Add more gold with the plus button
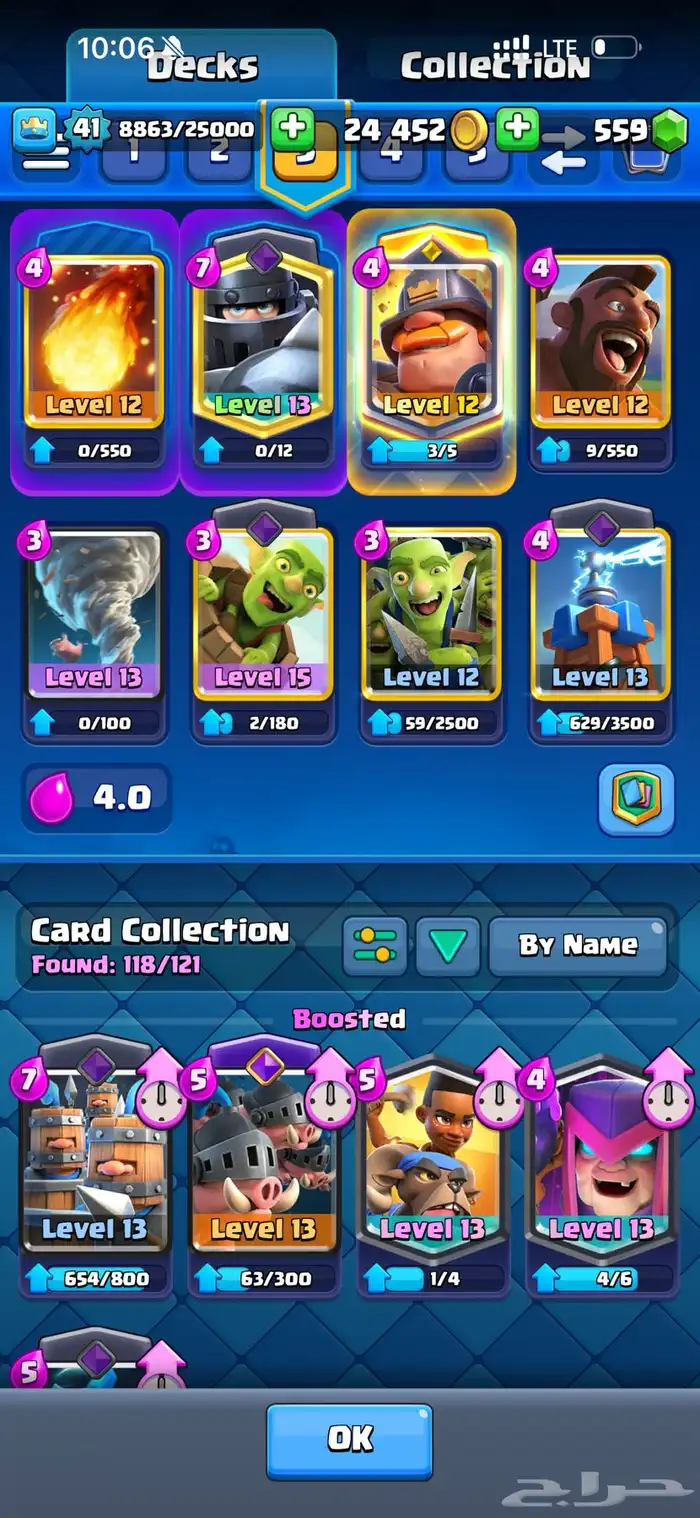 coord(517,129)
